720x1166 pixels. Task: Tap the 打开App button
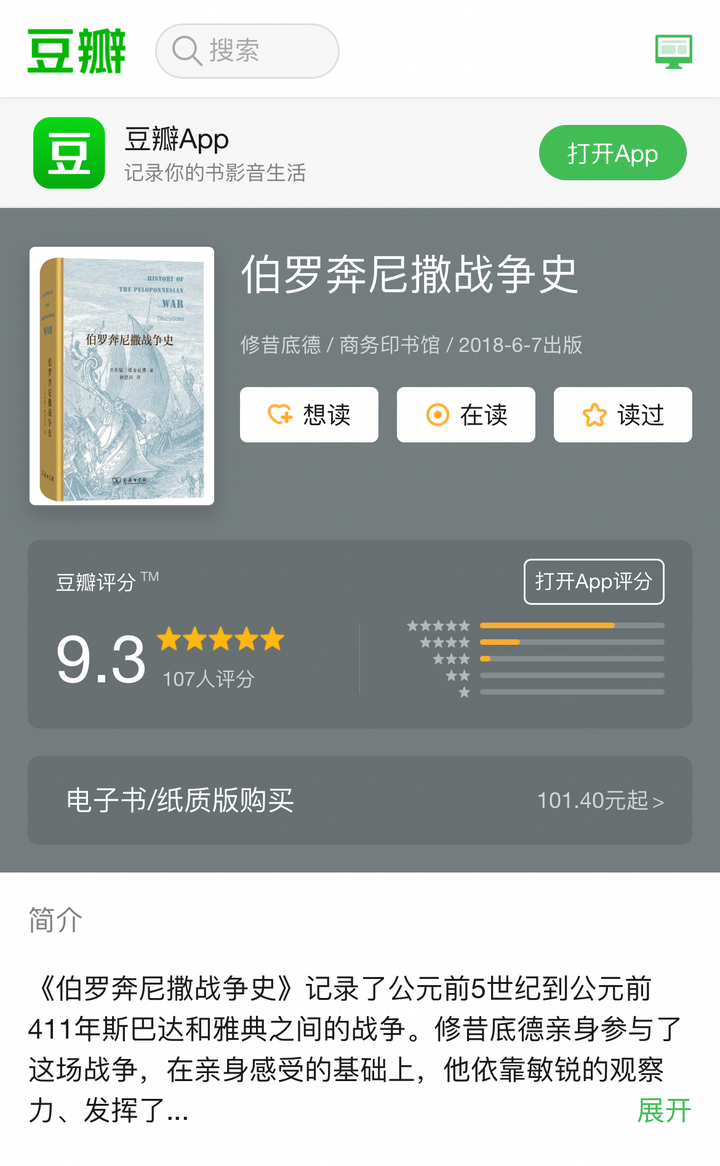pyautogui.click(x=612, y=153)
